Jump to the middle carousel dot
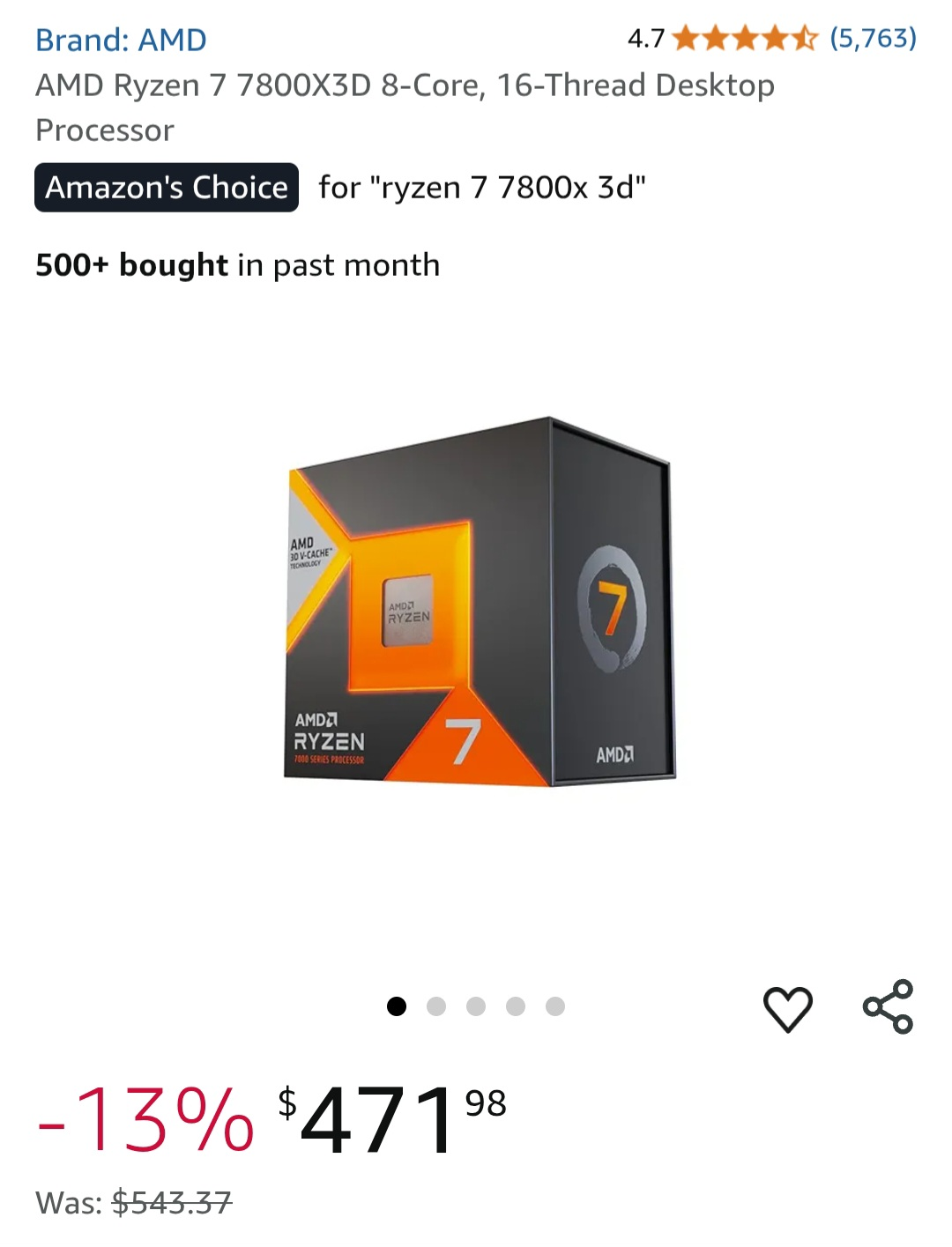Image resolution: width=952 pixels, height=1247 pixels. 476,1006
